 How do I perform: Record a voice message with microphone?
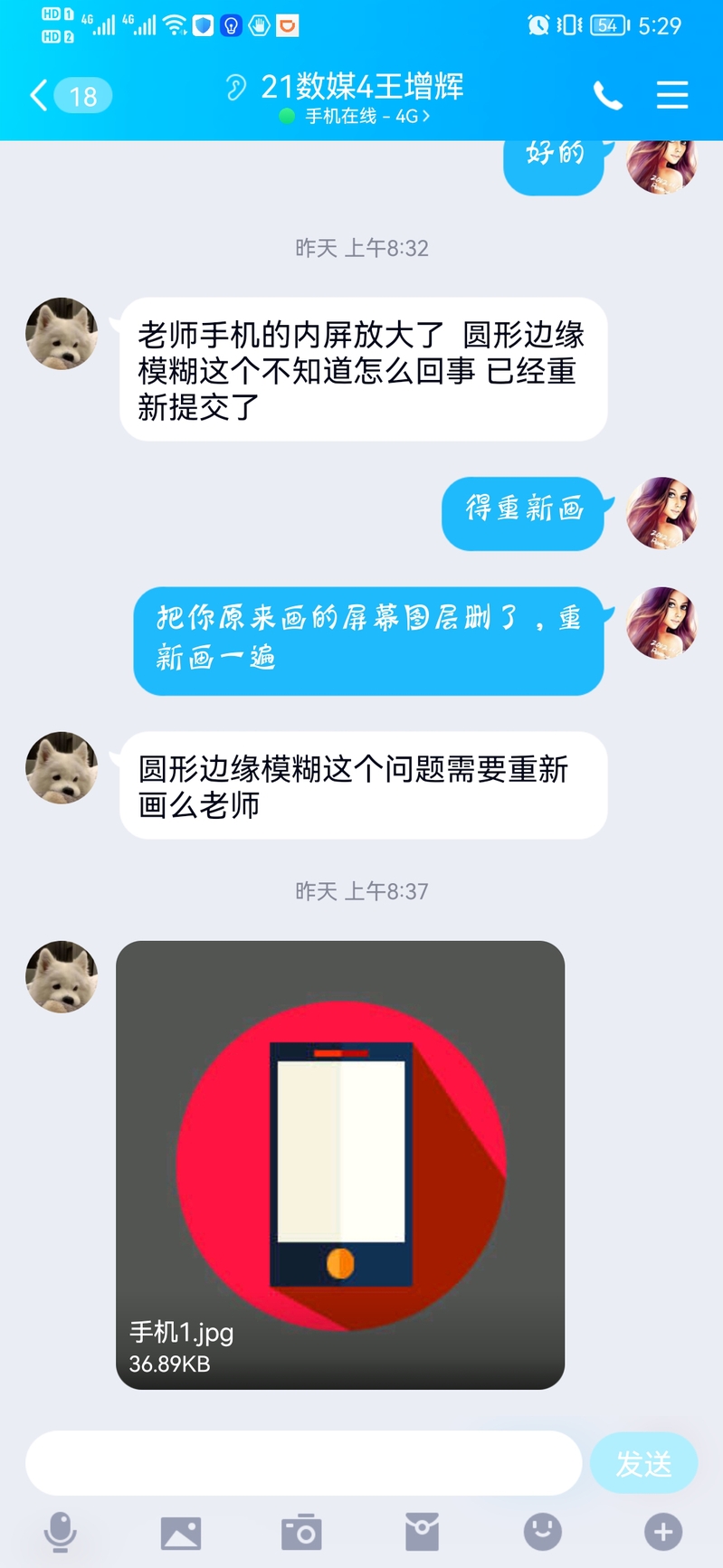click(x=61, y=1532)
